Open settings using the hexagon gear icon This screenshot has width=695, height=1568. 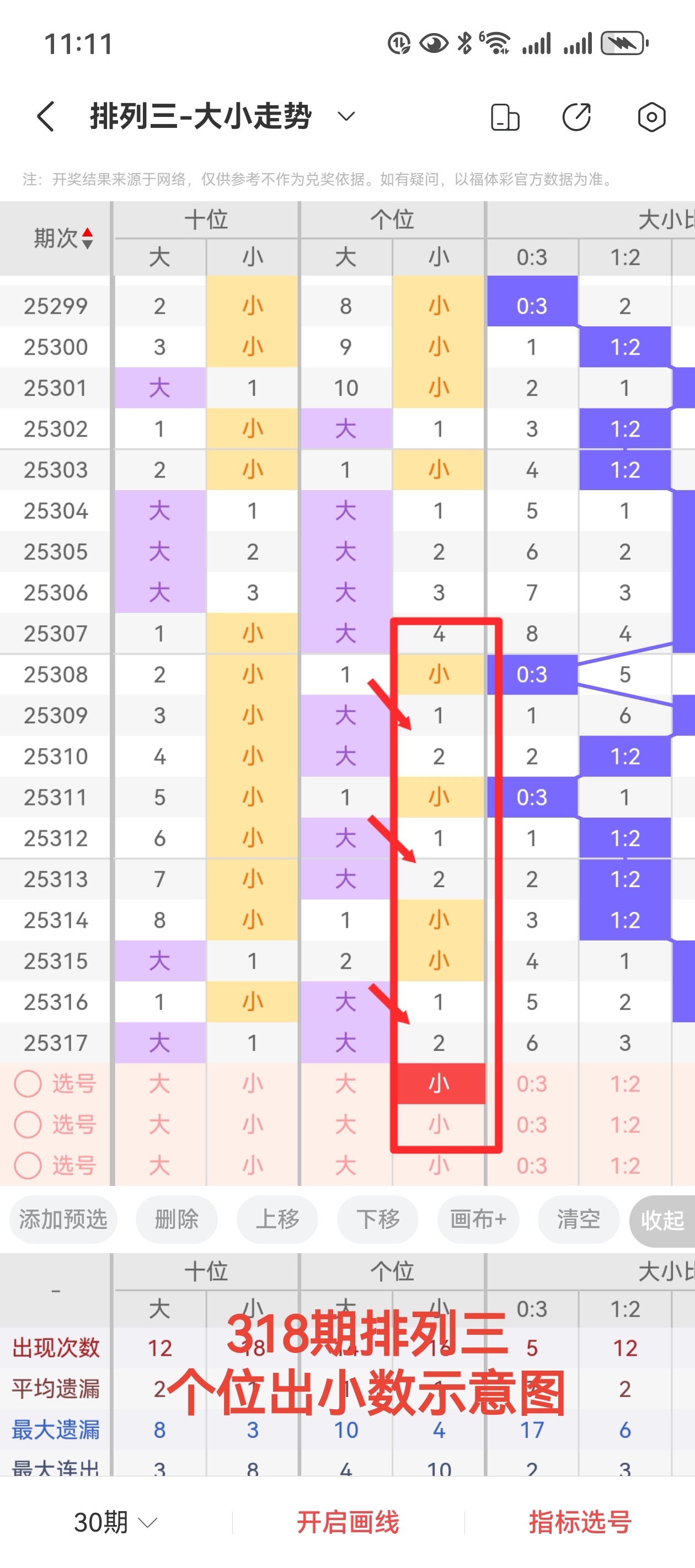[x=651, y=116]
